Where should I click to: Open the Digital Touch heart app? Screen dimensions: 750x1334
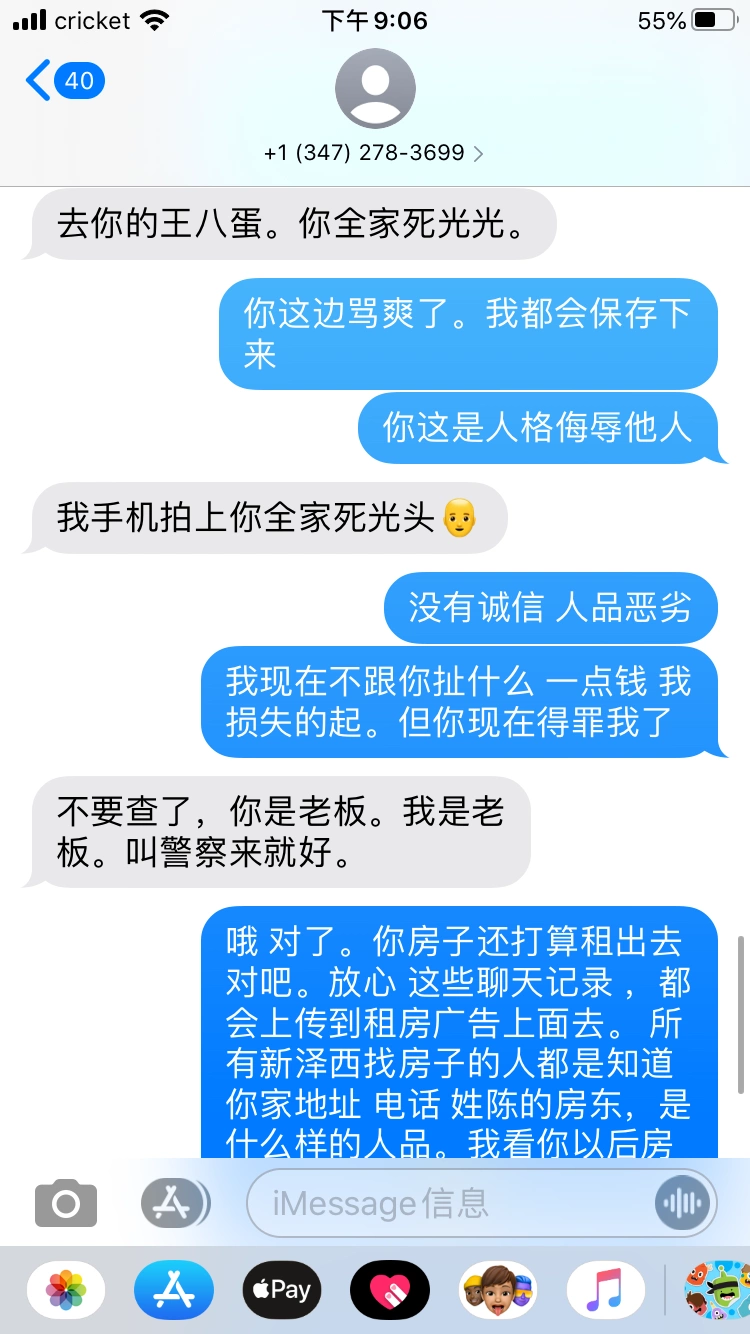point(390,1290)
